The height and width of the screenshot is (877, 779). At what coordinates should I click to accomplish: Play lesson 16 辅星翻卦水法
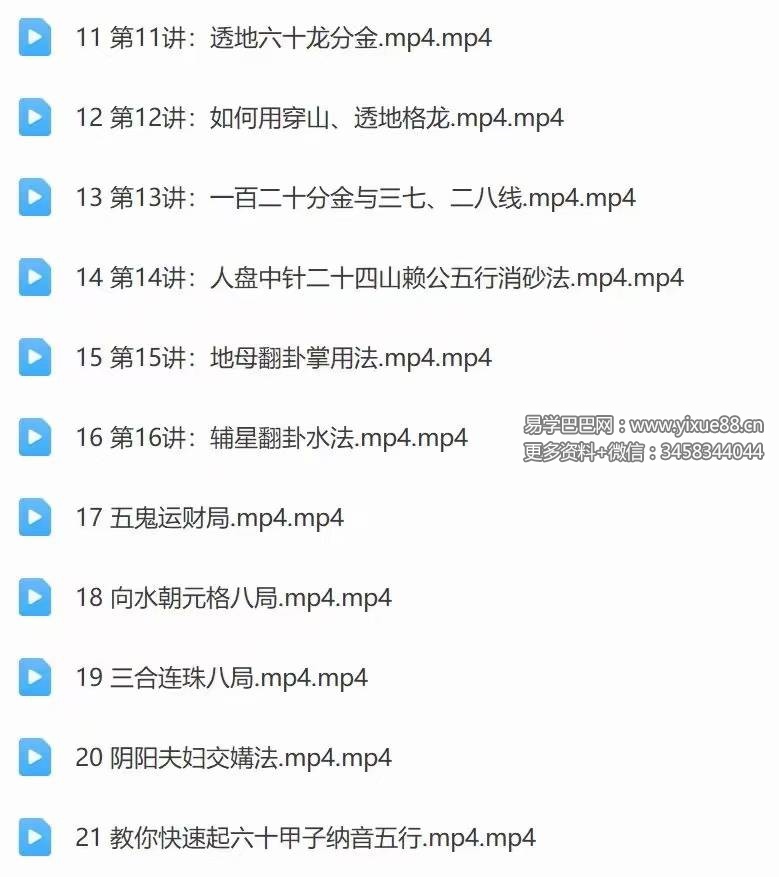coord(271,438)
